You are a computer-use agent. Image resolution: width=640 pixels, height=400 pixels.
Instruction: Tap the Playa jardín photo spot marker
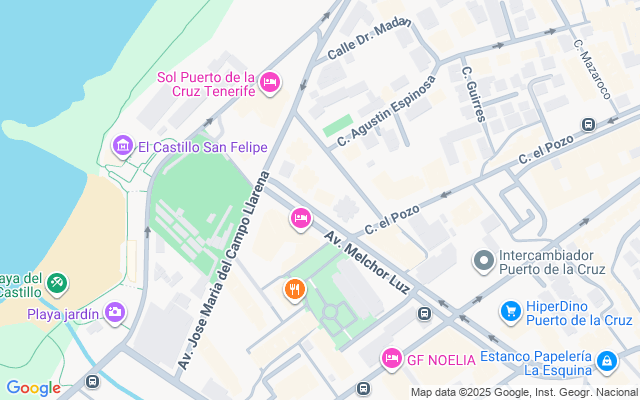[115, 313]
